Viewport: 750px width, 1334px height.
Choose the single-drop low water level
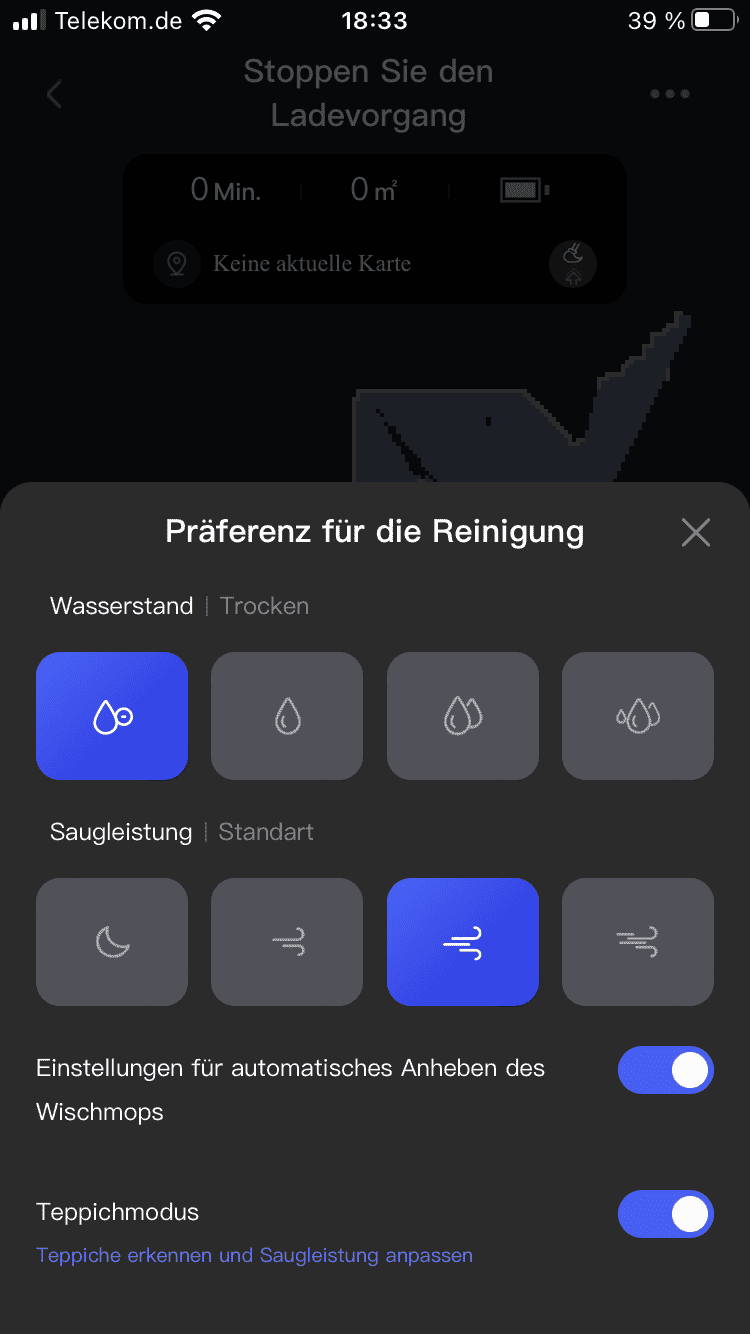point(287,716)
